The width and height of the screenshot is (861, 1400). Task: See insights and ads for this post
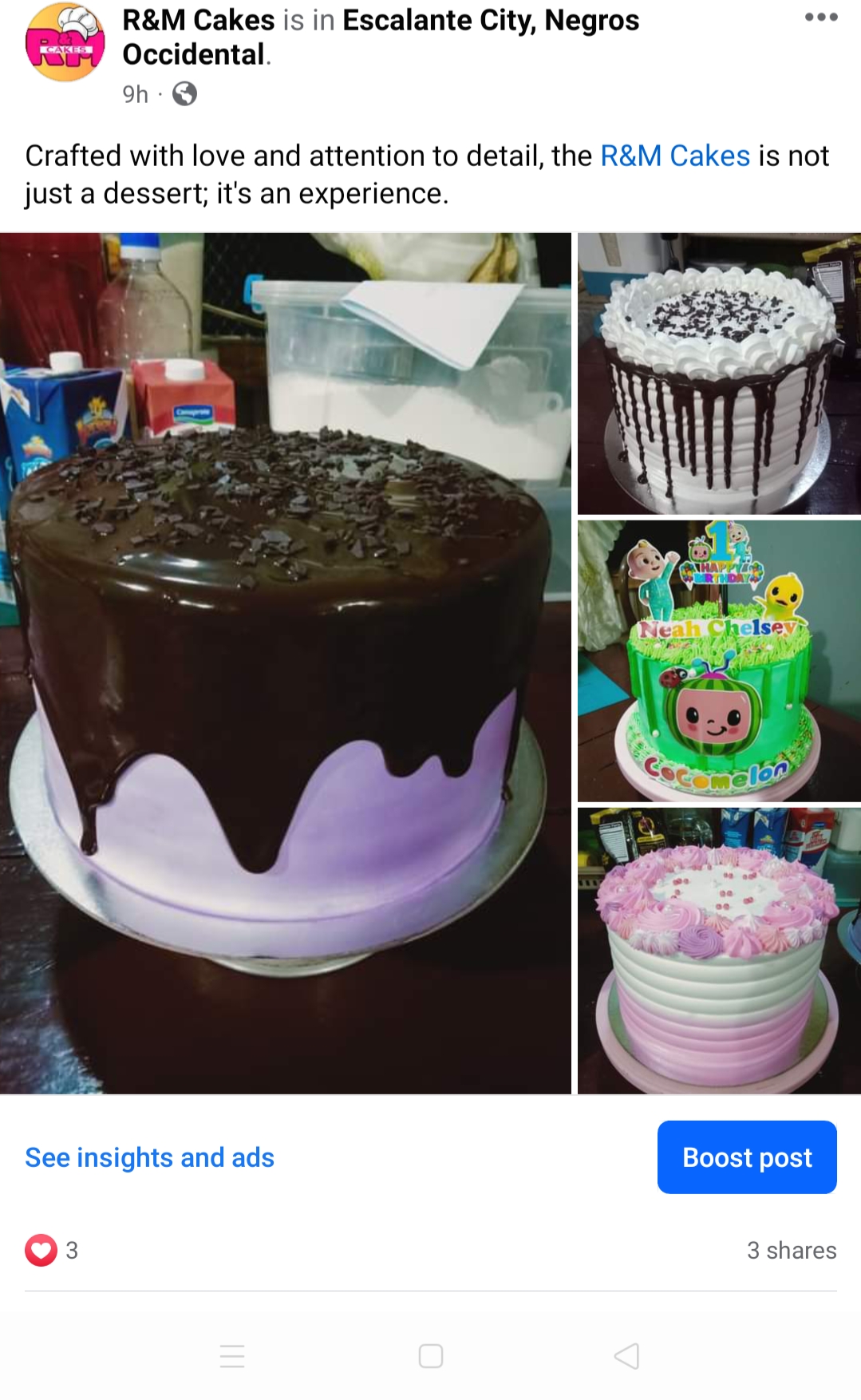pos(149,1157)
